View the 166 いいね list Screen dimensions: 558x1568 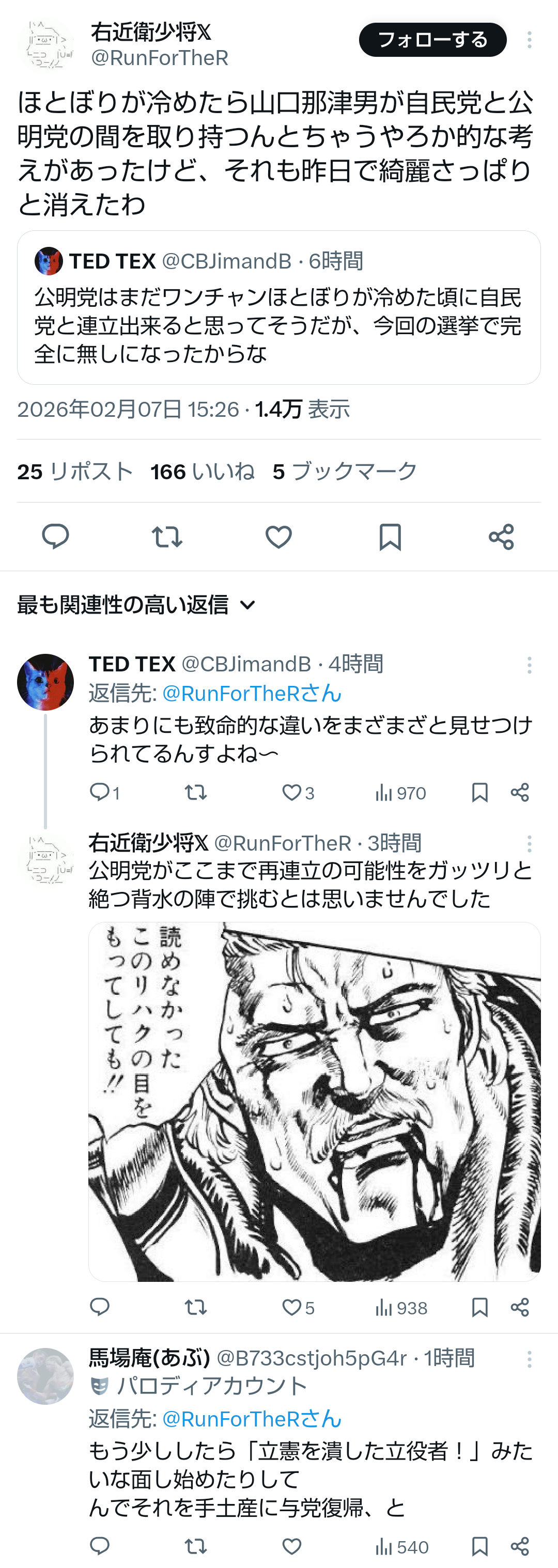coord(202,472)
